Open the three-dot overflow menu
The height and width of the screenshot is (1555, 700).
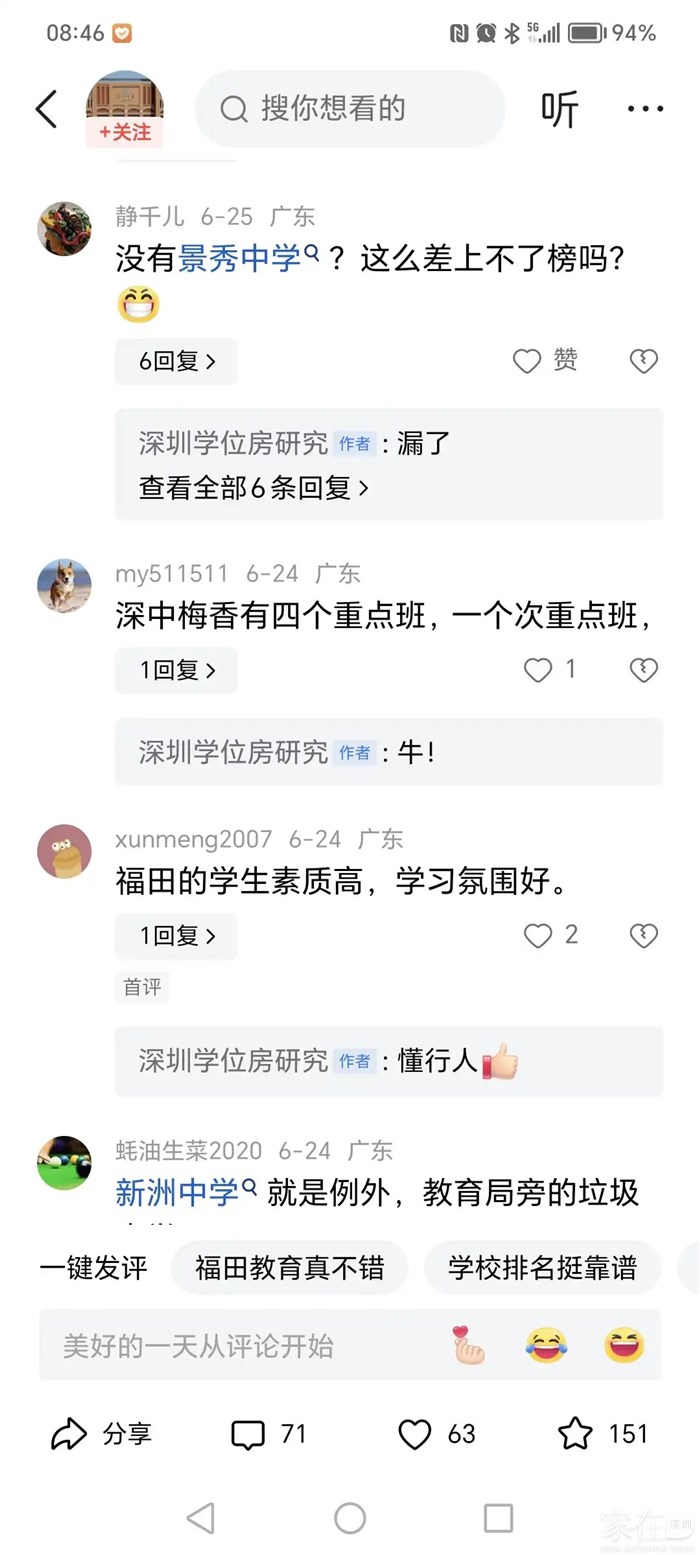(x=645, y=109)
